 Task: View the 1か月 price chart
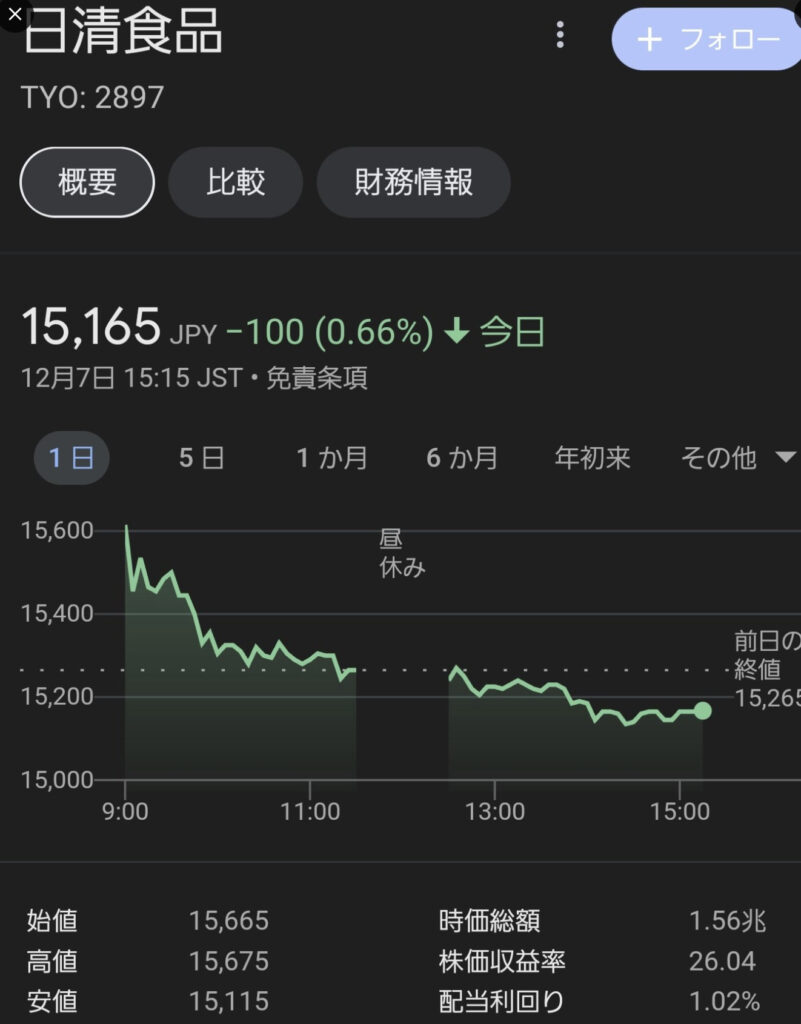pyautogui.click(x=332, y=459)
